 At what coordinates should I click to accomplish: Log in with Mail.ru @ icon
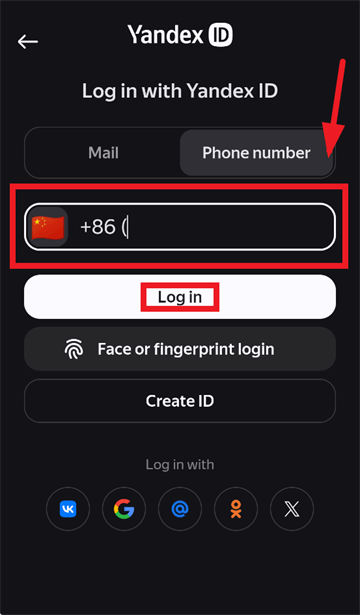[x=180, y=509]
